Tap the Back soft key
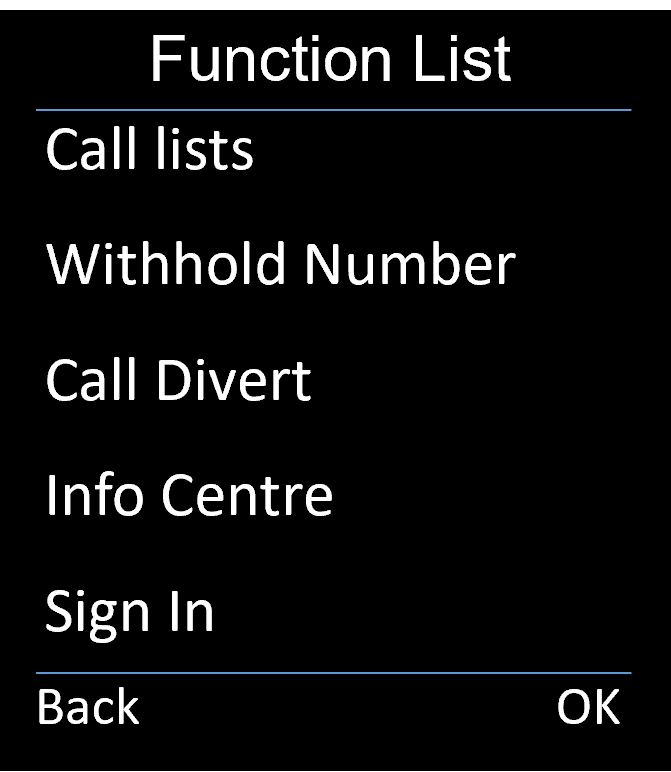This screenshot has height=772, width=671. point(88,707)
